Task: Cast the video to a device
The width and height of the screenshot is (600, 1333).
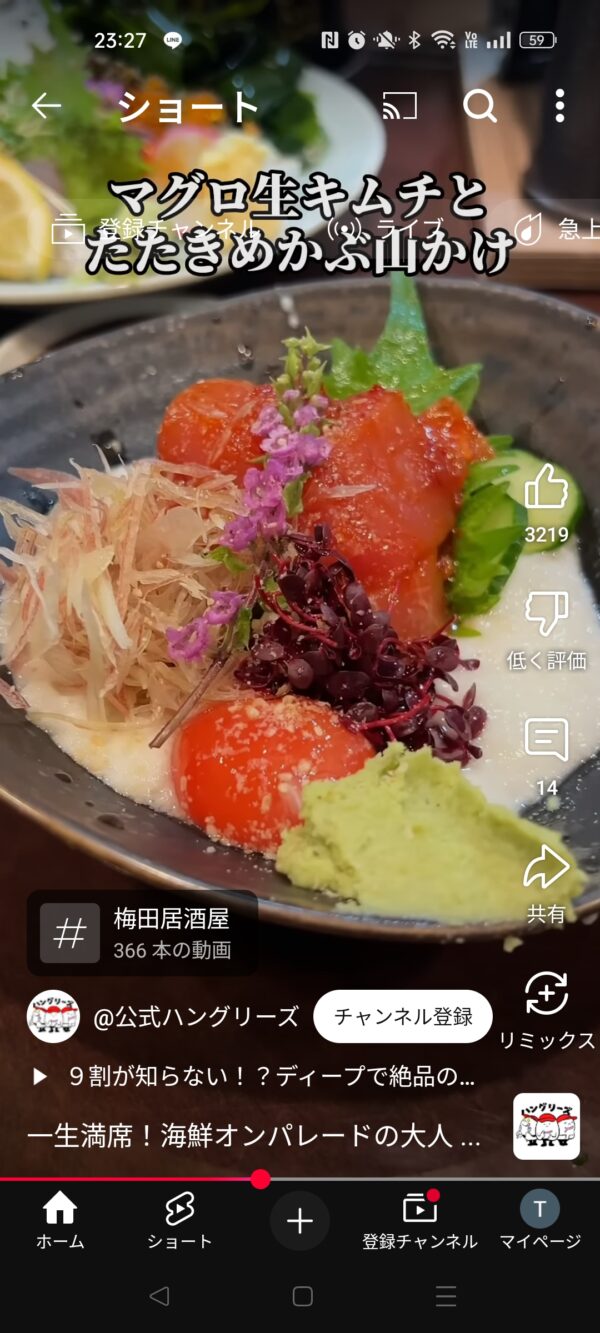Action: coord(400,106)
